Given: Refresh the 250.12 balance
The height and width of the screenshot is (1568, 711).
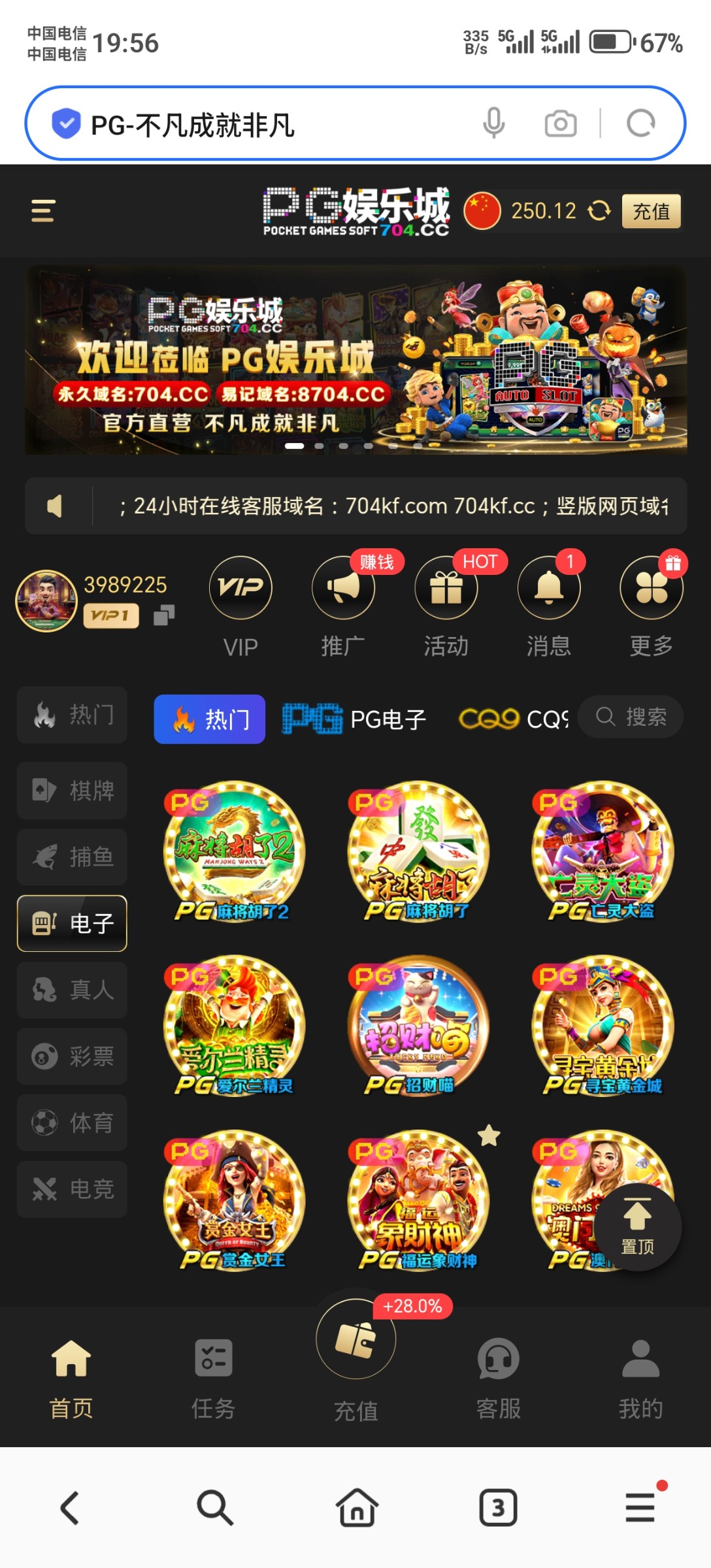Looking at the screenshot, I should coord(599,211).
